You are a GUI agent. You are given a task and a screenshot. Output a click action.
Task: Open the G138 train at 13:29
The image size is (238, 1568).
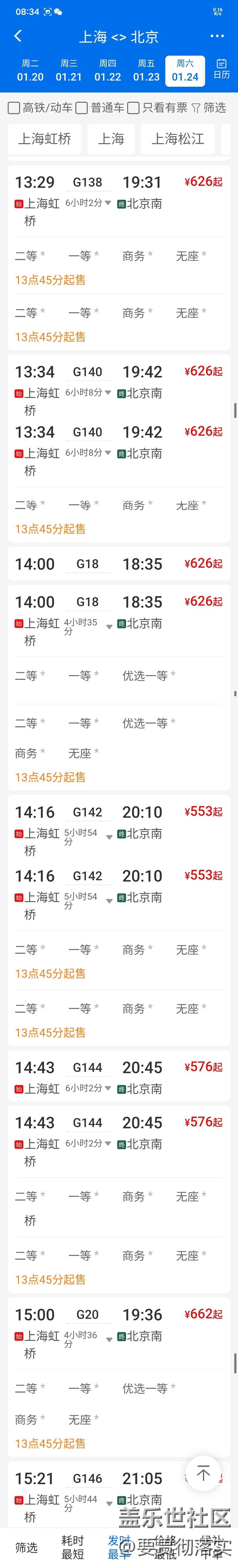(x=88, y=183)
